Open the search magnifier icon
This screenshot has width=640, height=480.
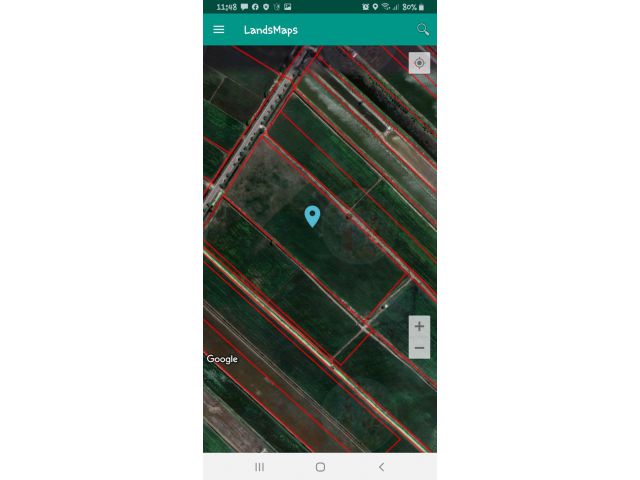(423, 29)
